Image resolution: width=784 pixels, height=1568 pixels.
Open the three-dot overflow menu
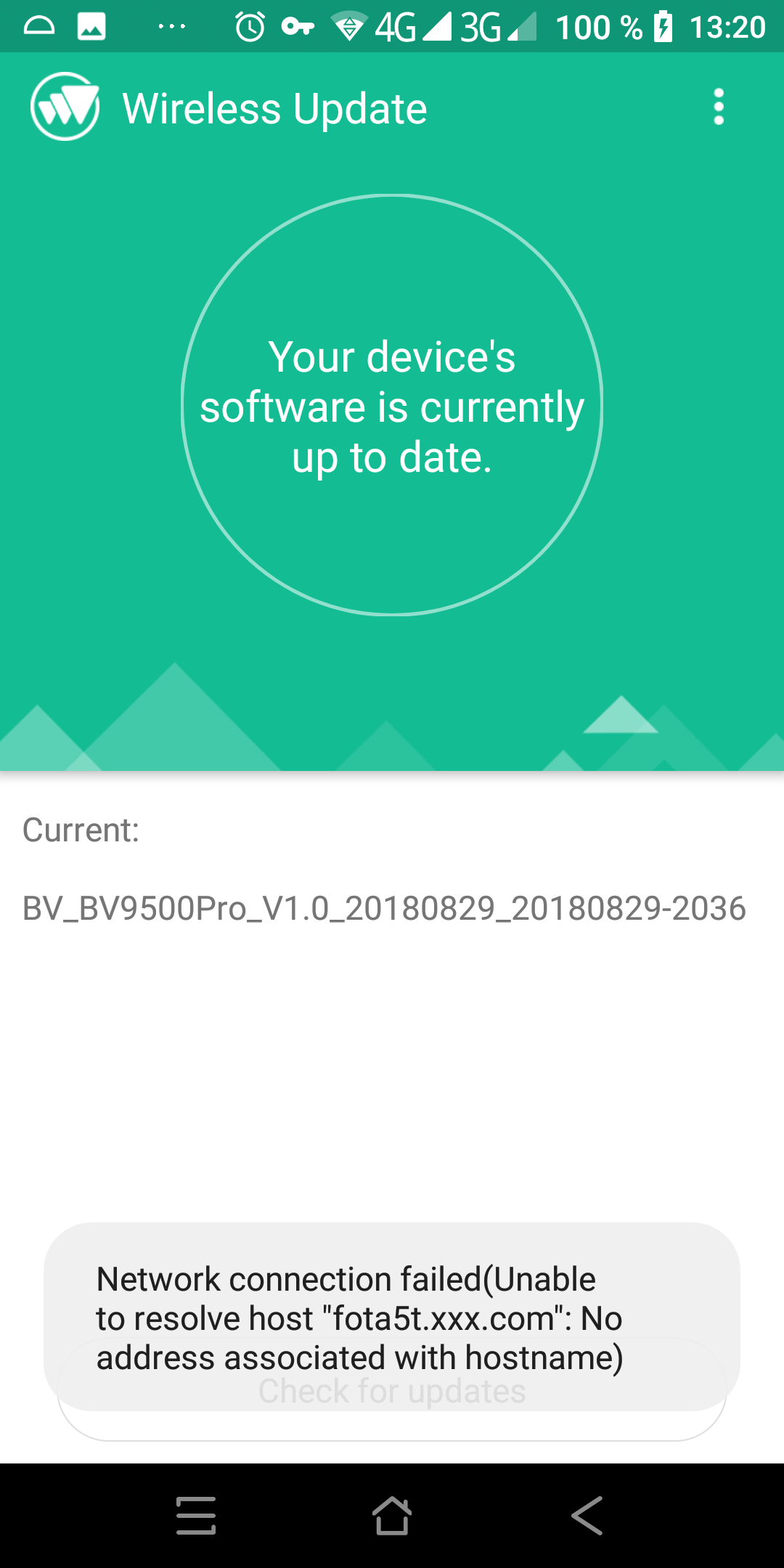pyautogui.click(x=719, y=107)
